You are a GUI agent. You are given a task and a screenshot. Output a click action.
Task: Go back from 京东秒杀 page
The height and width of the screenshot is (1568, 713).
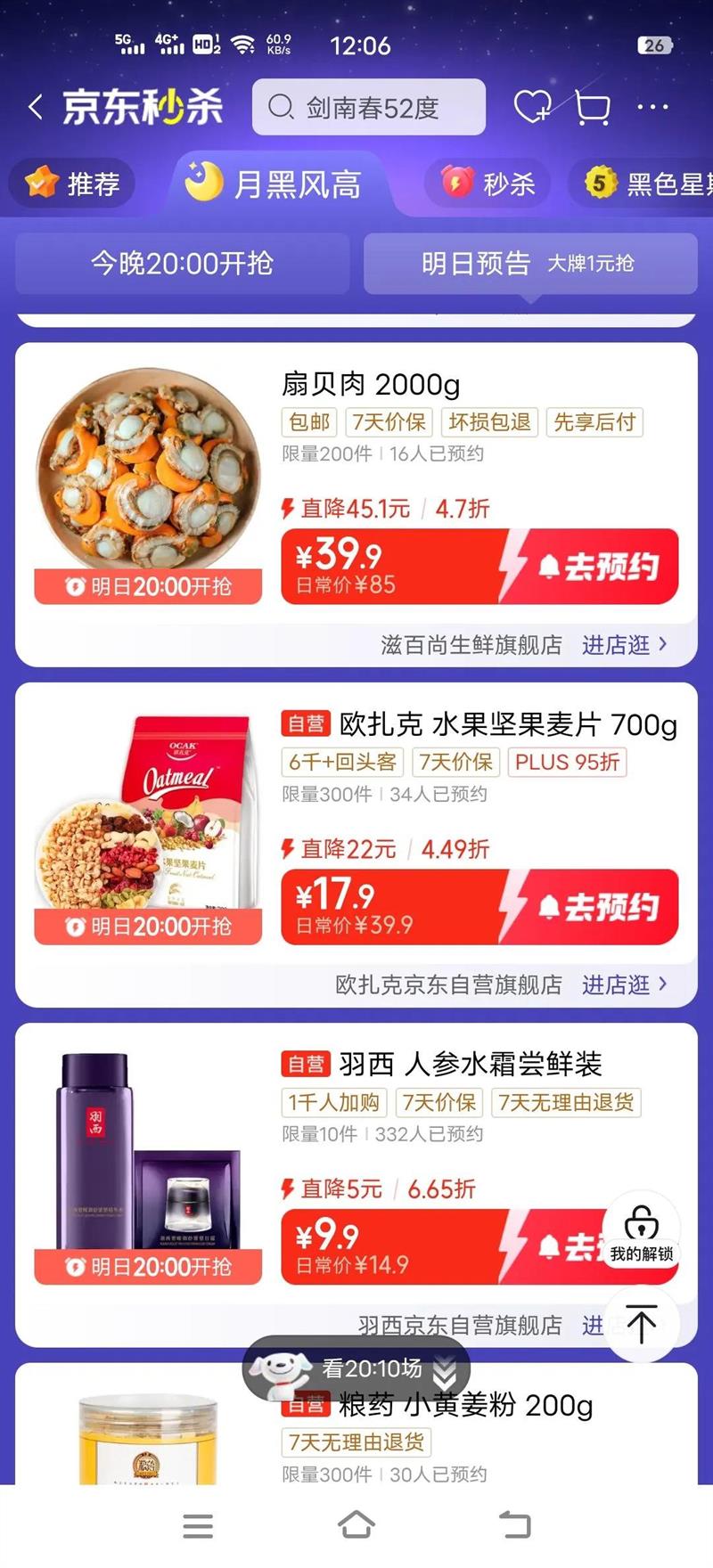tap(36, 108)
